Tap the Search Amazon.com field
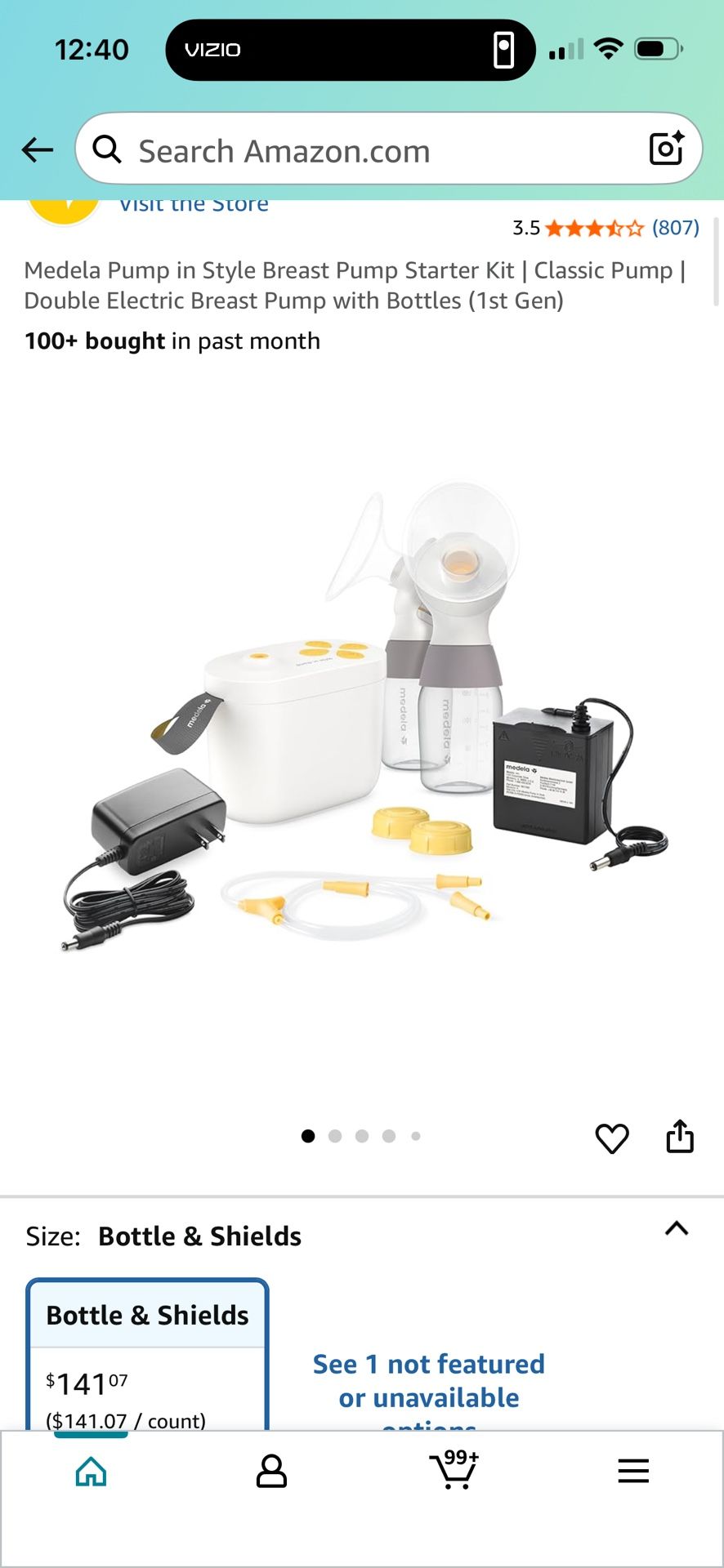The image size is (724, 1568). 368,151
